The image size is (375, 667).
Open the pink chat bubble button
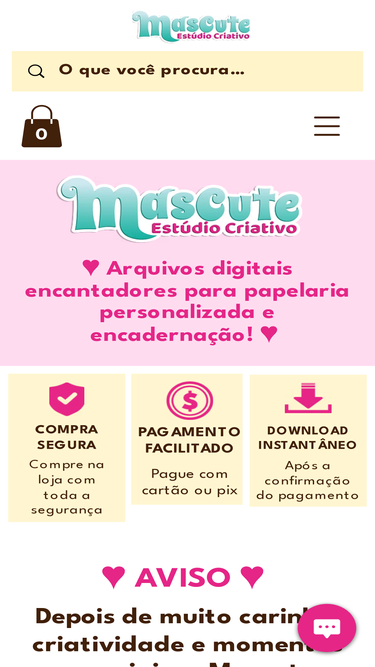327,628
